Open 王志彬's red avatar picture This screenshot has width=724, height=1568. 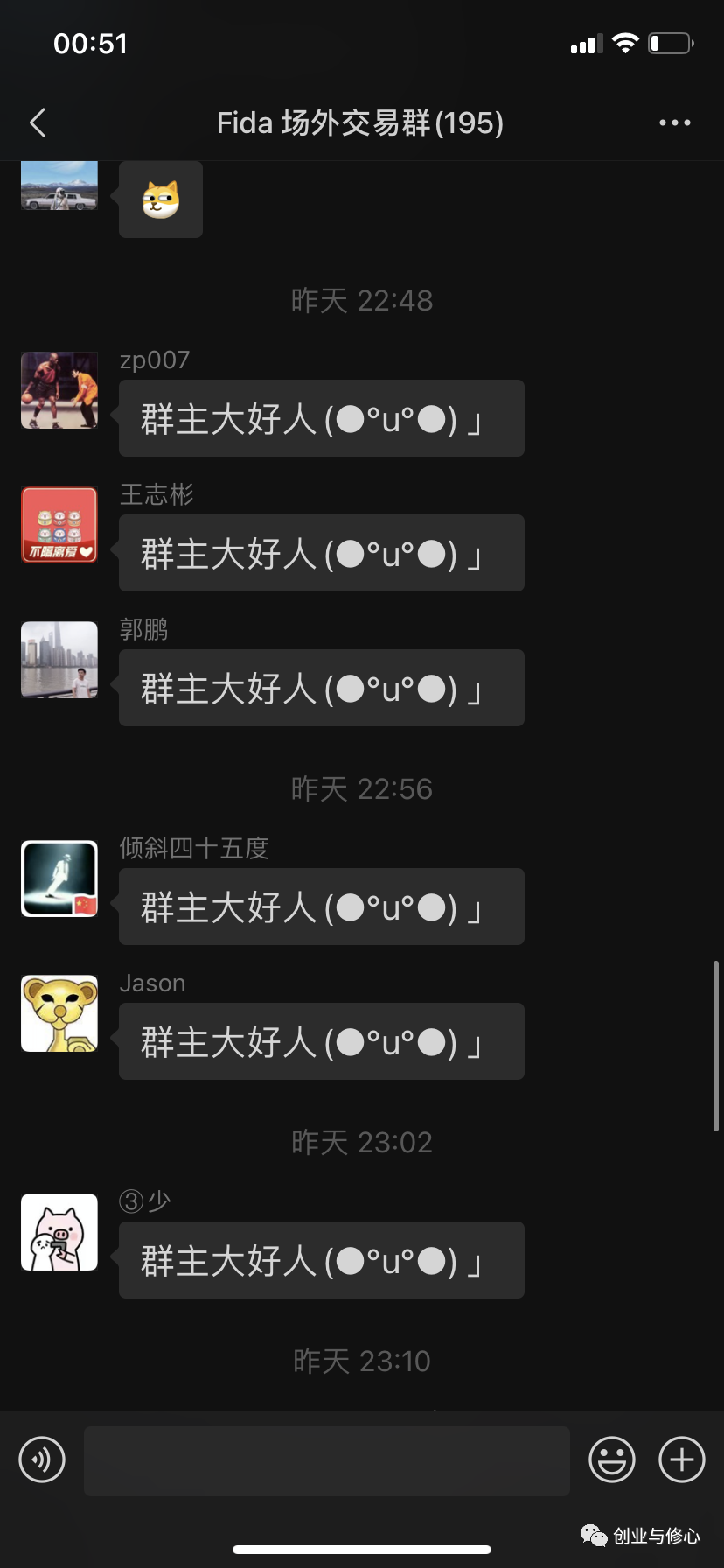tap(59, 525)
